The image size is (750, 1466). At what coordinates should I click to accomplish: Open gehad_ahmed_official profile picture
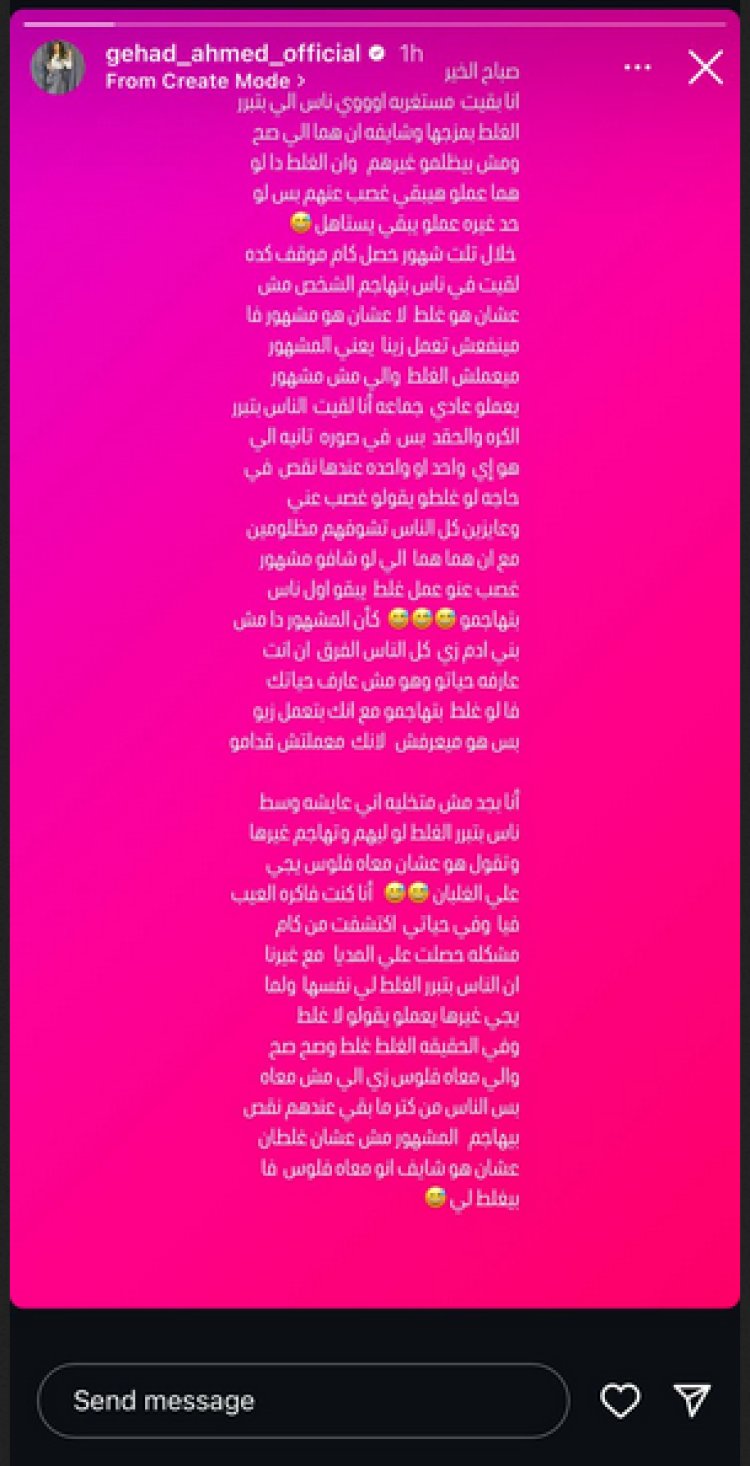point(58,68)
